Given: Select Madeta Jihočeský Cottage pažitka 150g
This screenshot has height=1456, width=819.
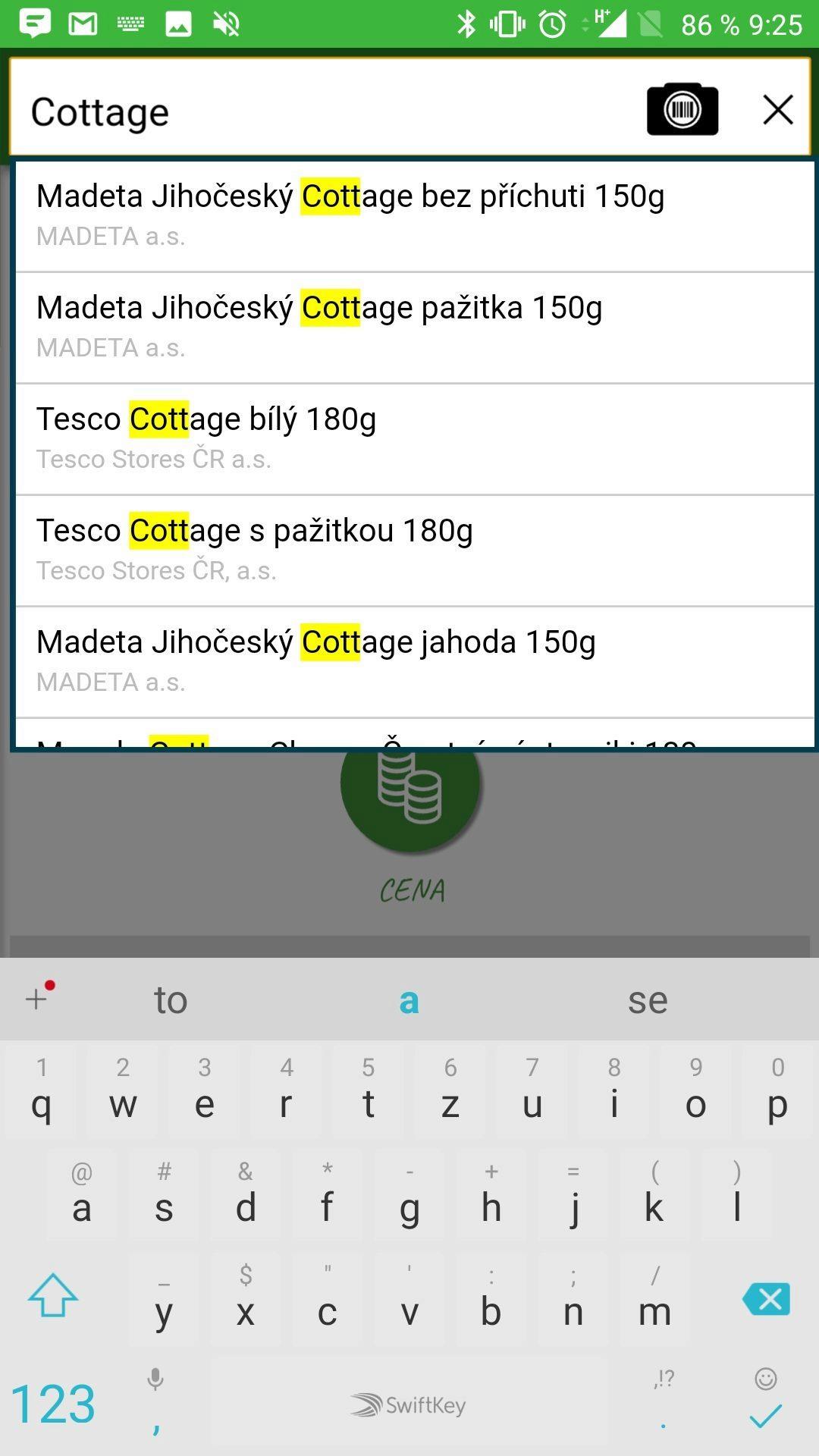Looking at the screenshot, I should click(415, 328).
